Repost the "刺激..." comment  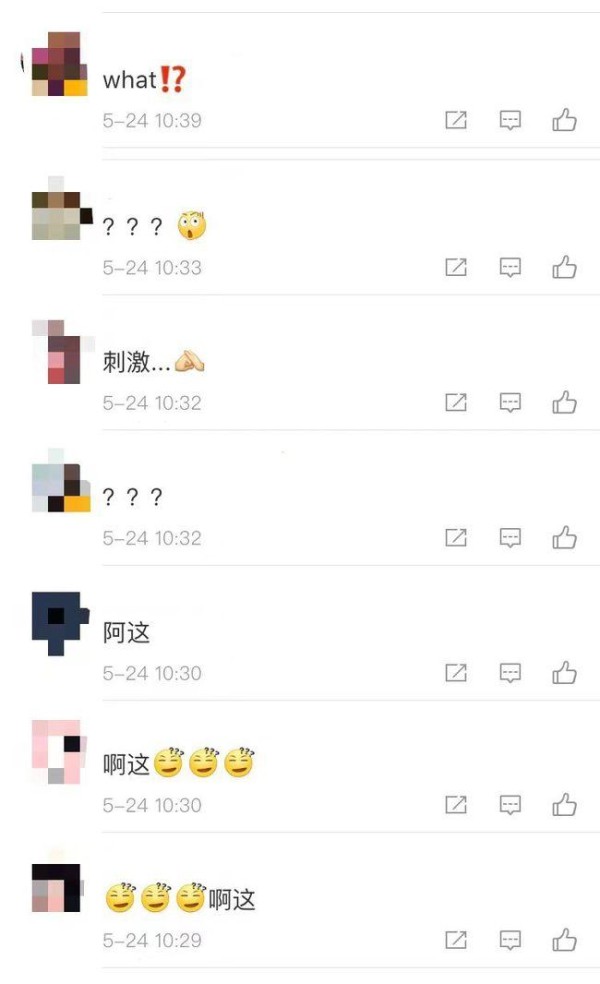(456, 402)
